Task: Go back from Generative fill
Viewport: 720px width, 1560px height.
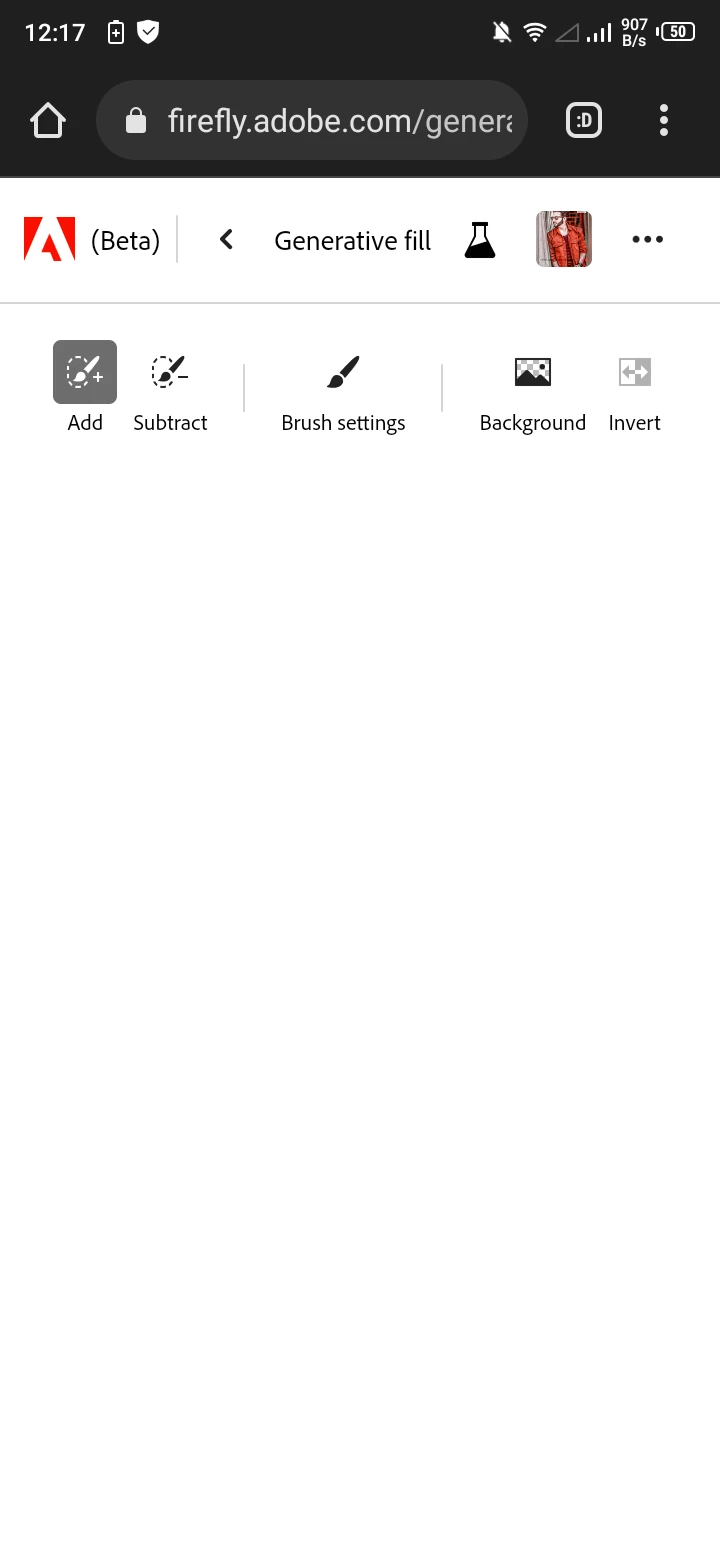Action: tap(227, 240)
